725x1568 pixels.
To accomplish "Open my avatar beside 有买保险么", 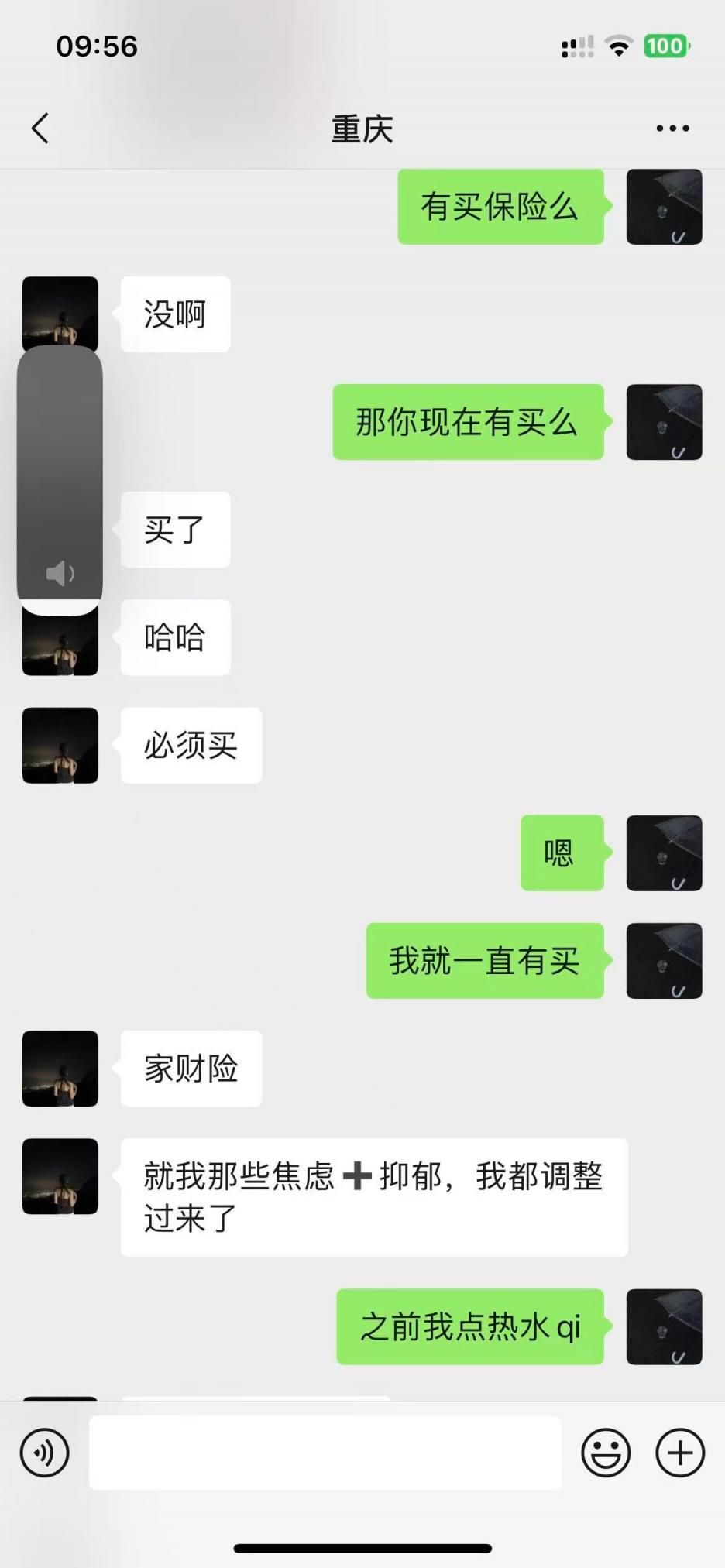I will [x=664, y=207].
